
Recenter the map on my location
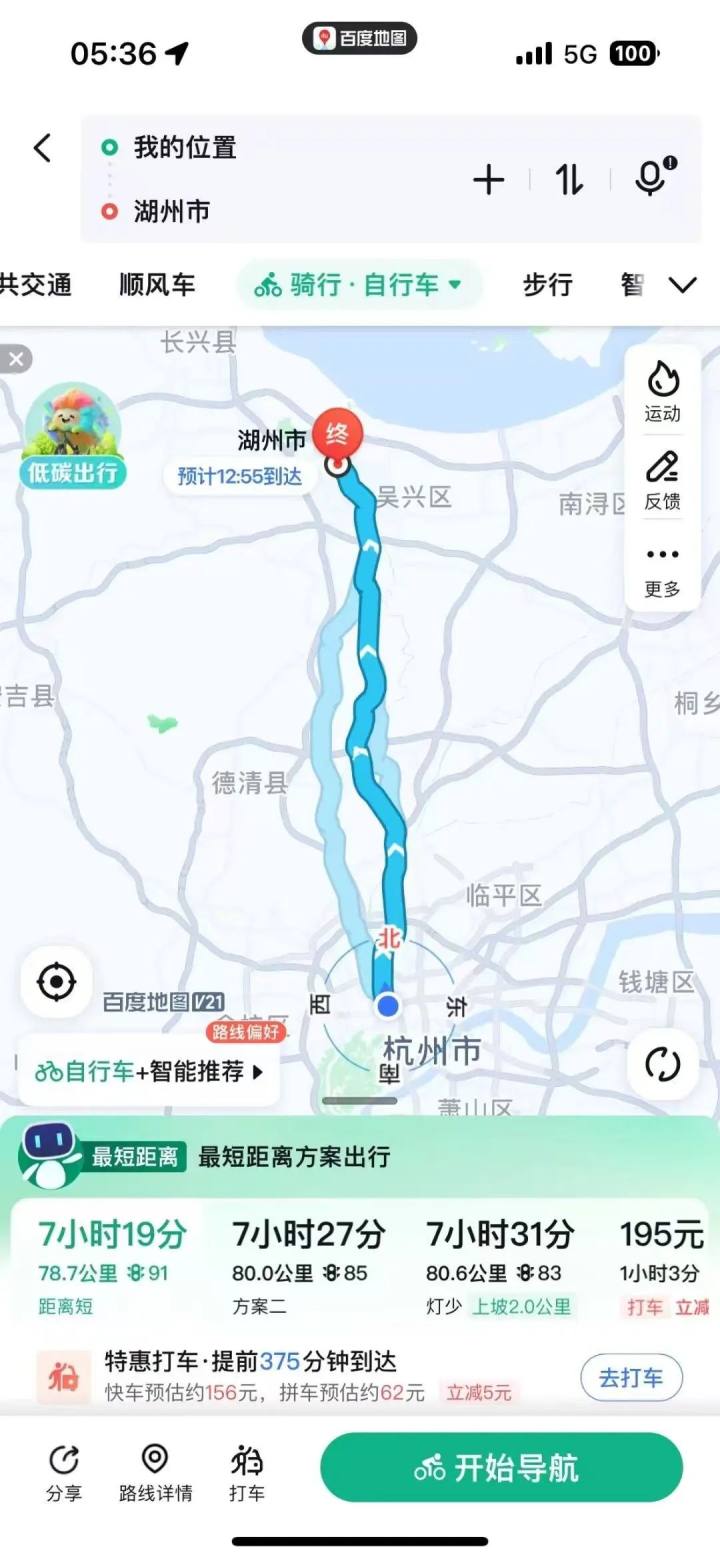coord(56,982)
